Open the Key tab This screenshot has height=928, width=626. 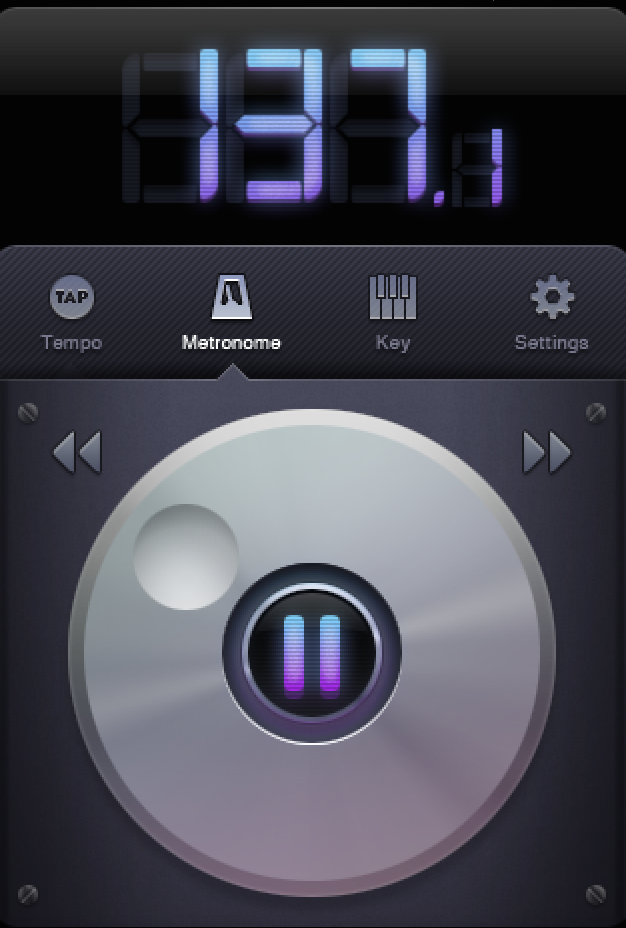coord(392,313)
